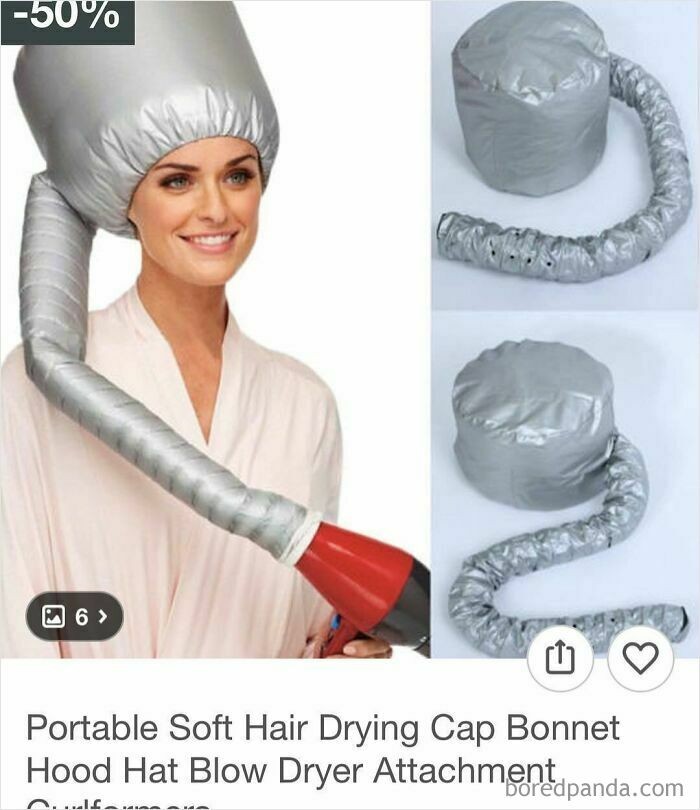Share this hair drying cap listing

tap(561, 658)
